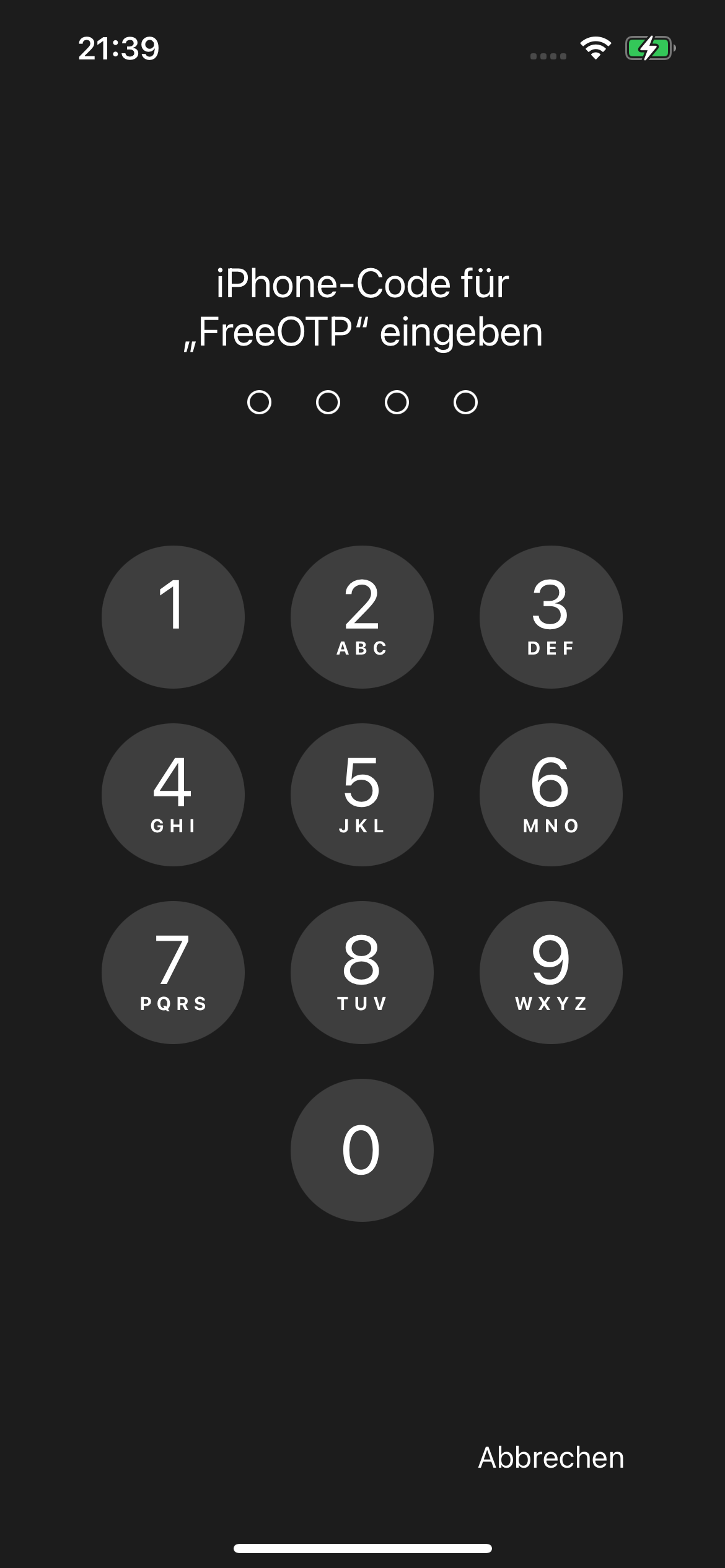Enter digit 5 on the keypad

click(x=362, y=795)
